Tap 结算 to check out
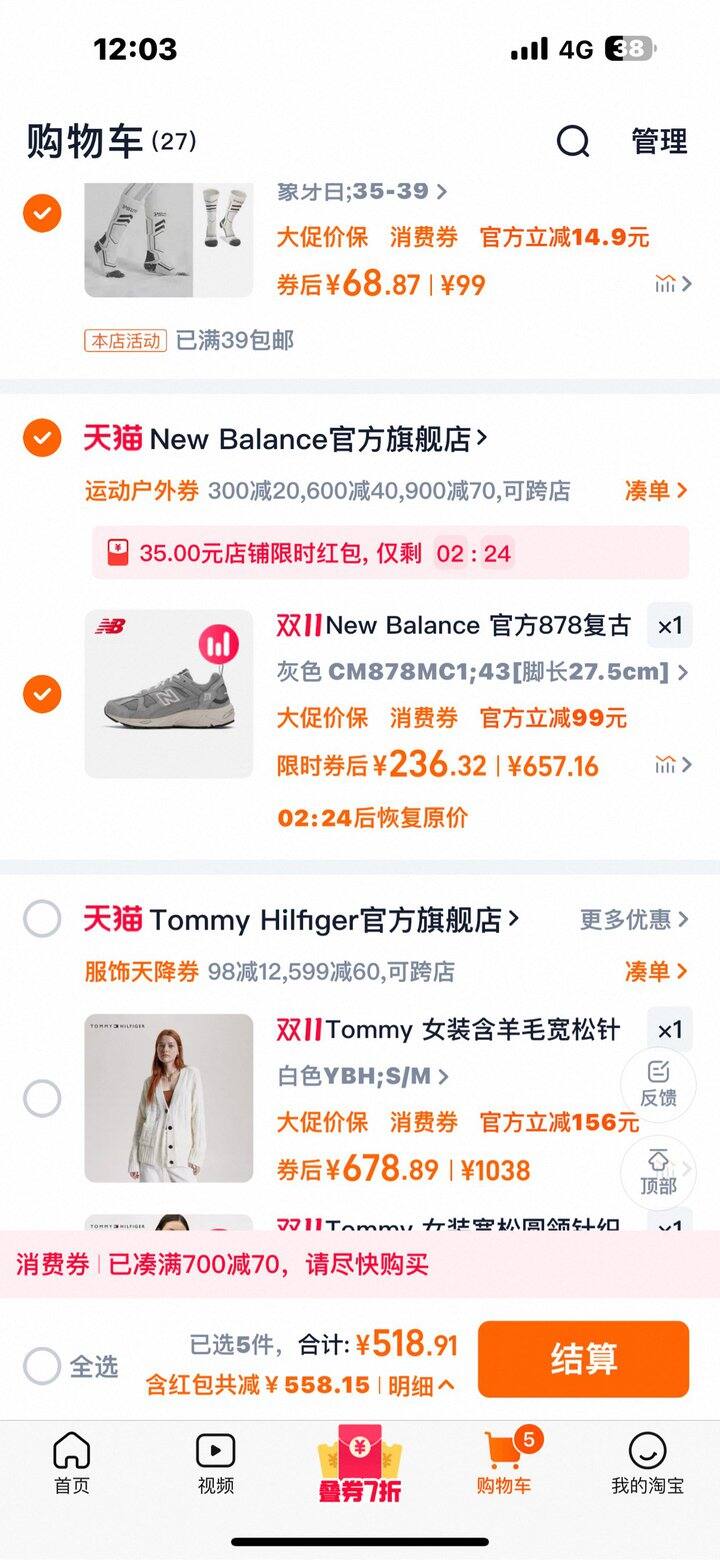This screenshot has height=1560, width=720. (x=583, y=1359)
